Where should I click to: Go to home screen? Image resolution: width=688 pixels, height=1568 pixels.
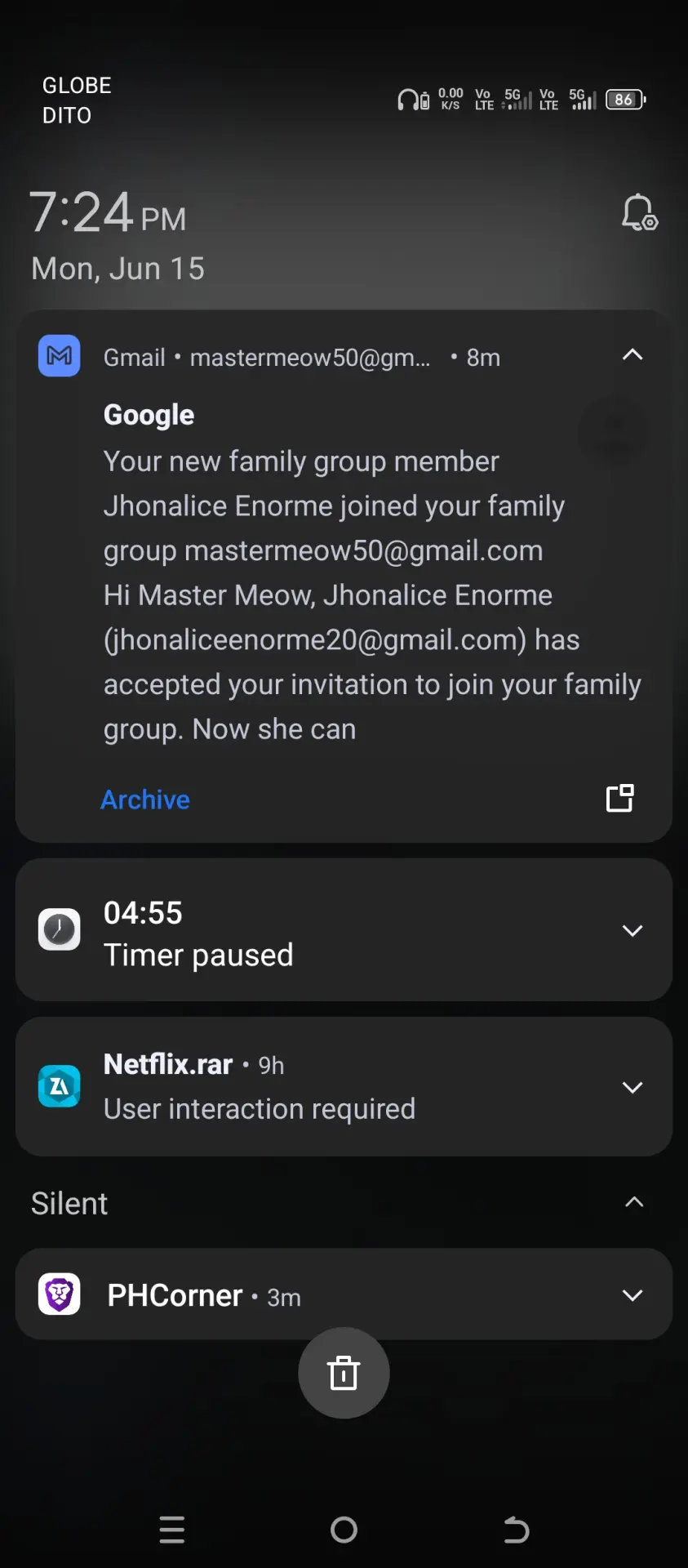[344, 1530]
